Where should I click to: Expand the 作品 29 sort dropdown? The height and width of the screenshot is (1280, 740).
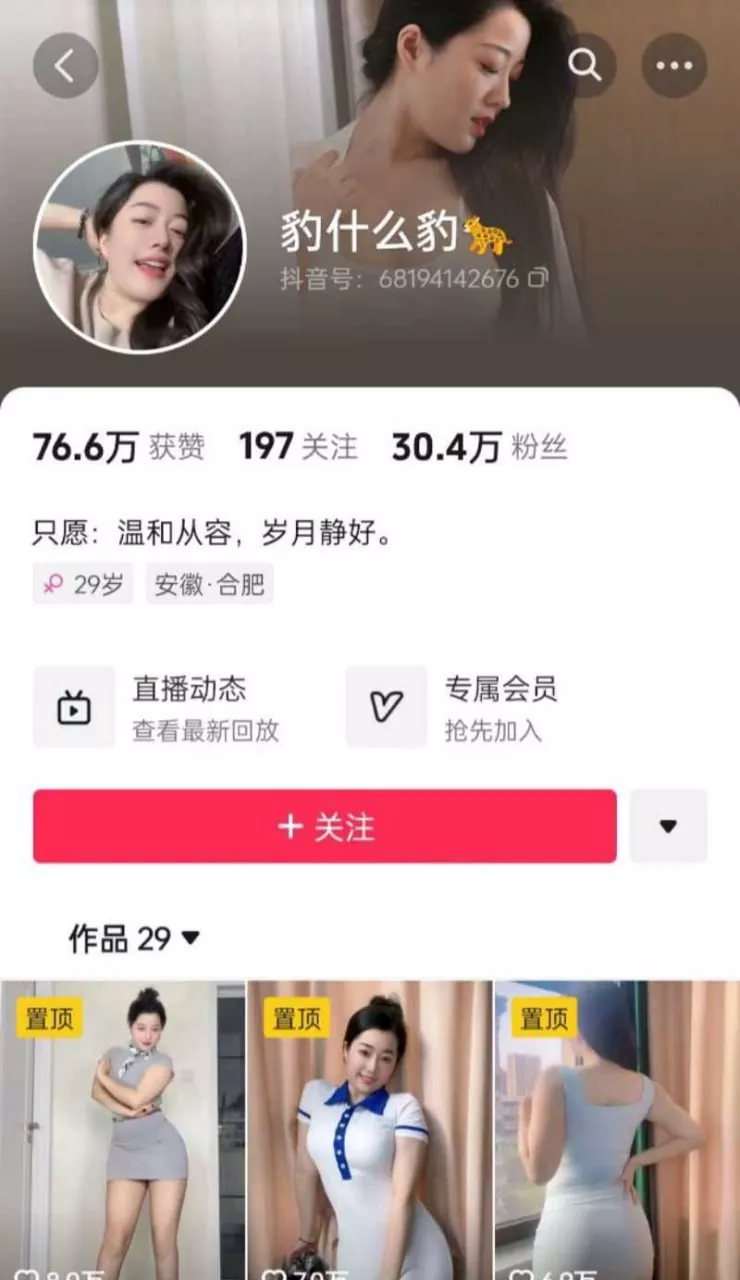click(x=135, y=938)
